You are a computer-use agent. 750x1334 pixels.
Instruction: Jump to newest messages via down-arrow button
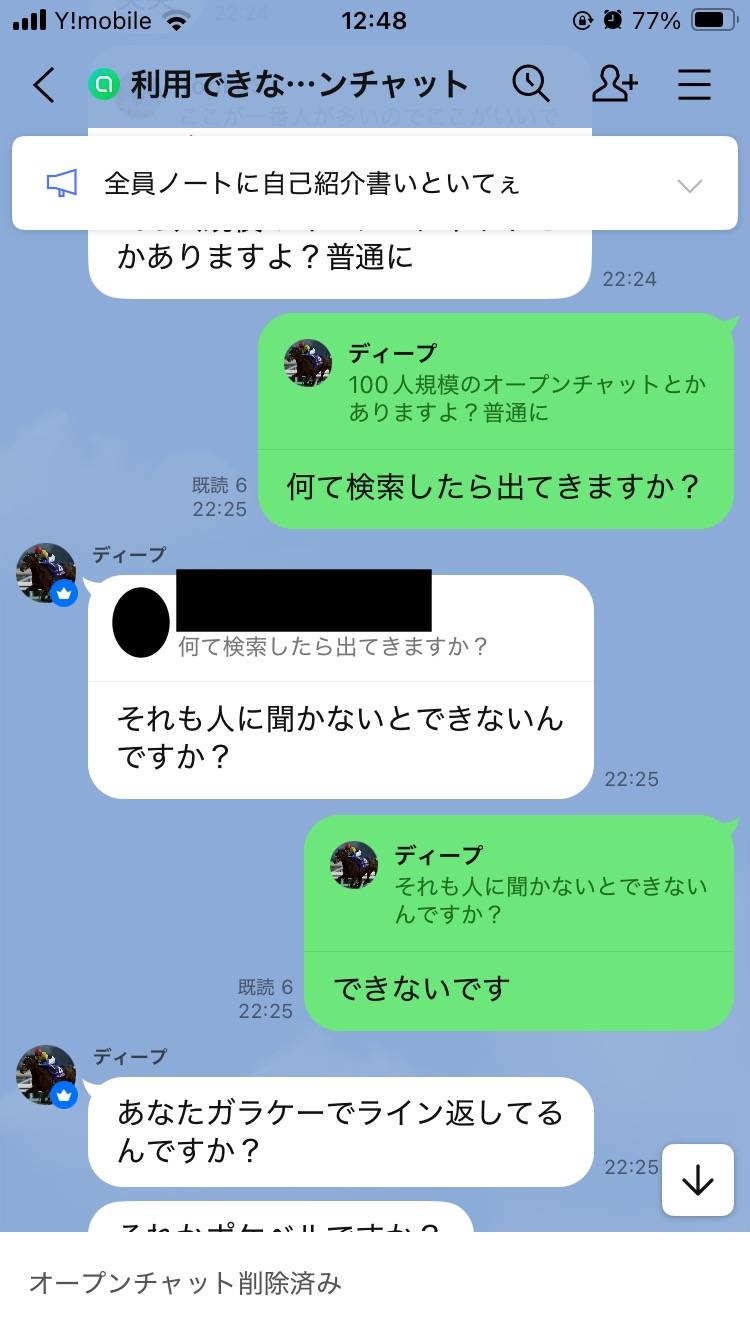[697, 1180]
